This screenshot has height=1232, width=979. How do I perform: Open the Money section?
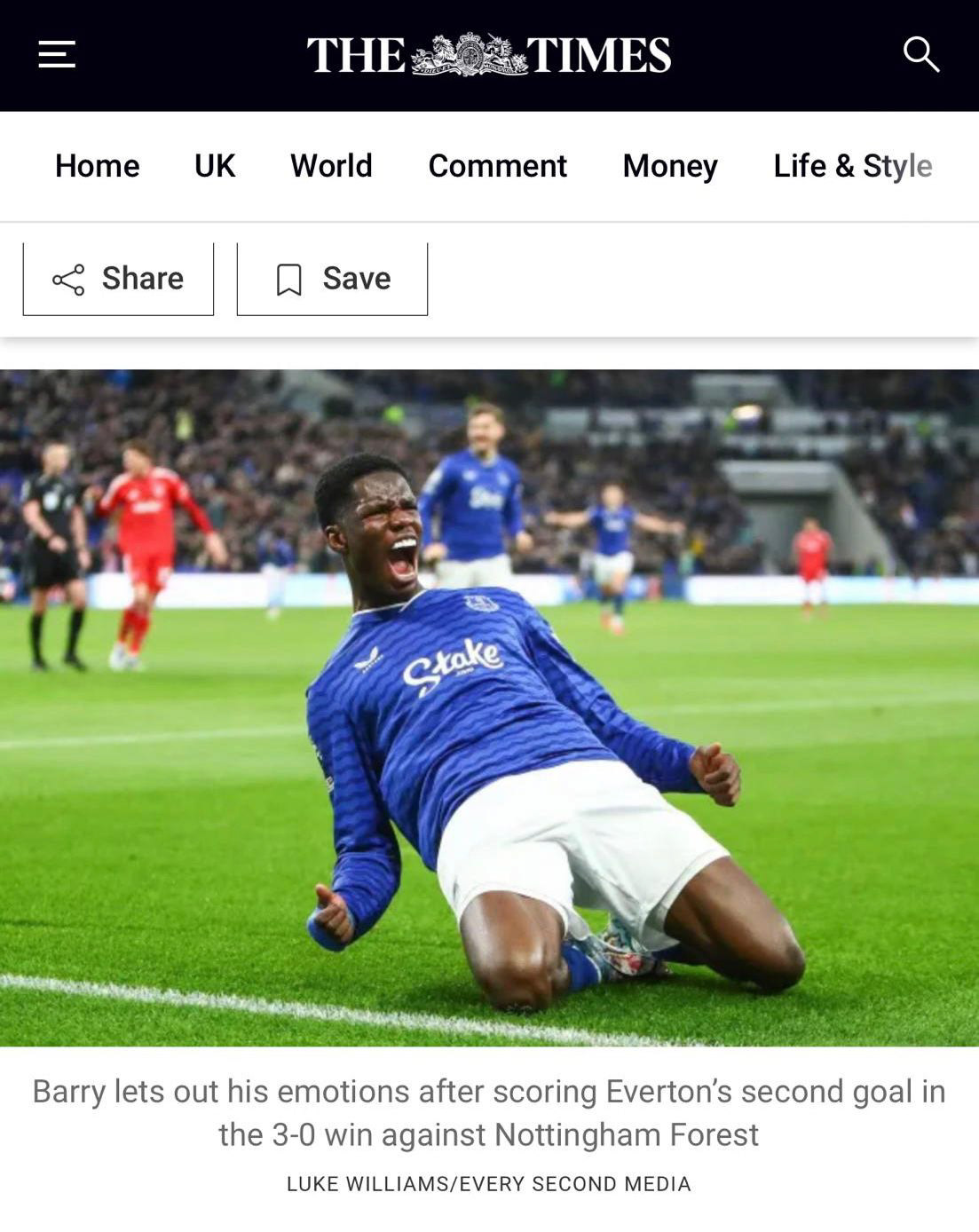tap(670, 166)
